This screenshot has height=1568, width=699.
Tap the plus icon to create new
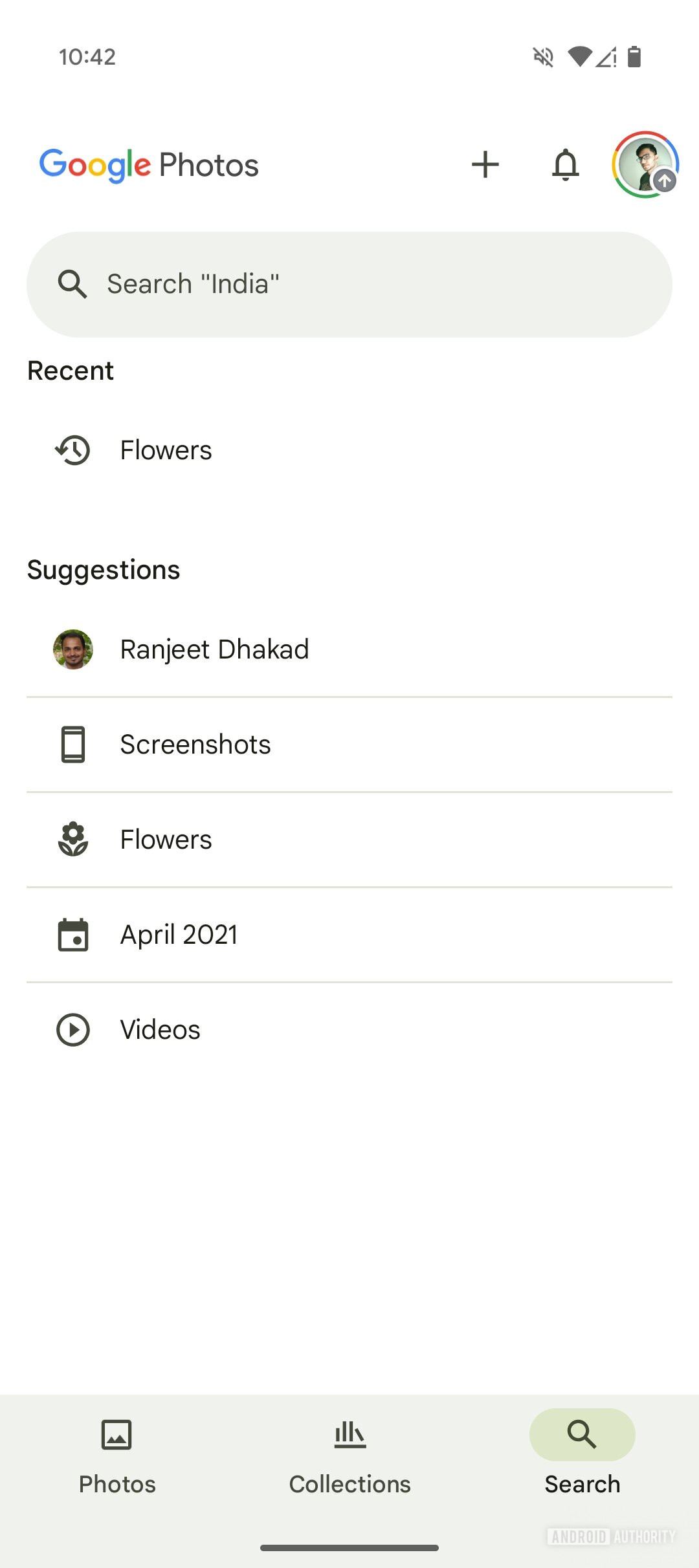click(x=485, y=164)
